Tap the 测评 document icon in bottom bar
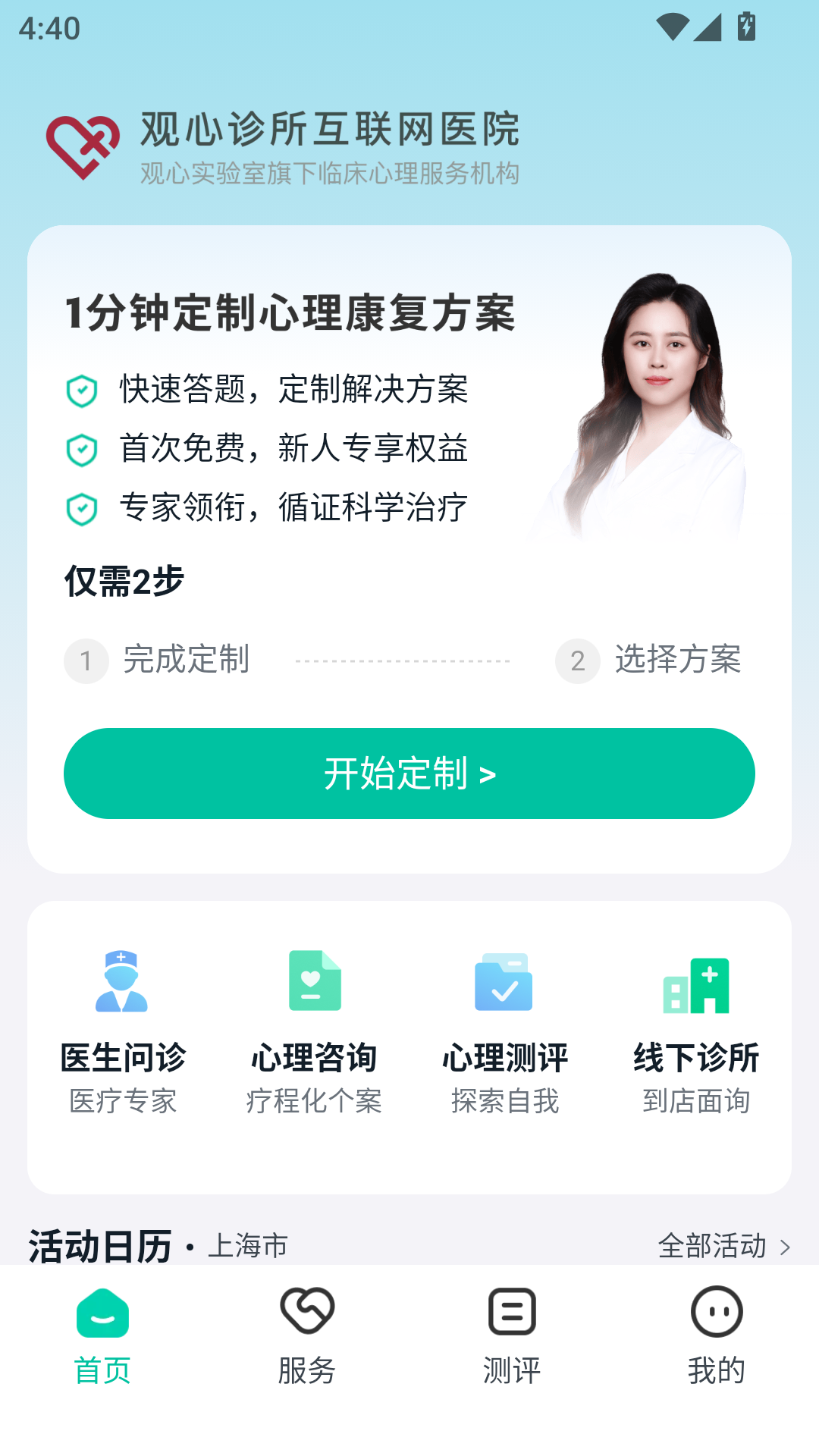 coord(512,1310)
